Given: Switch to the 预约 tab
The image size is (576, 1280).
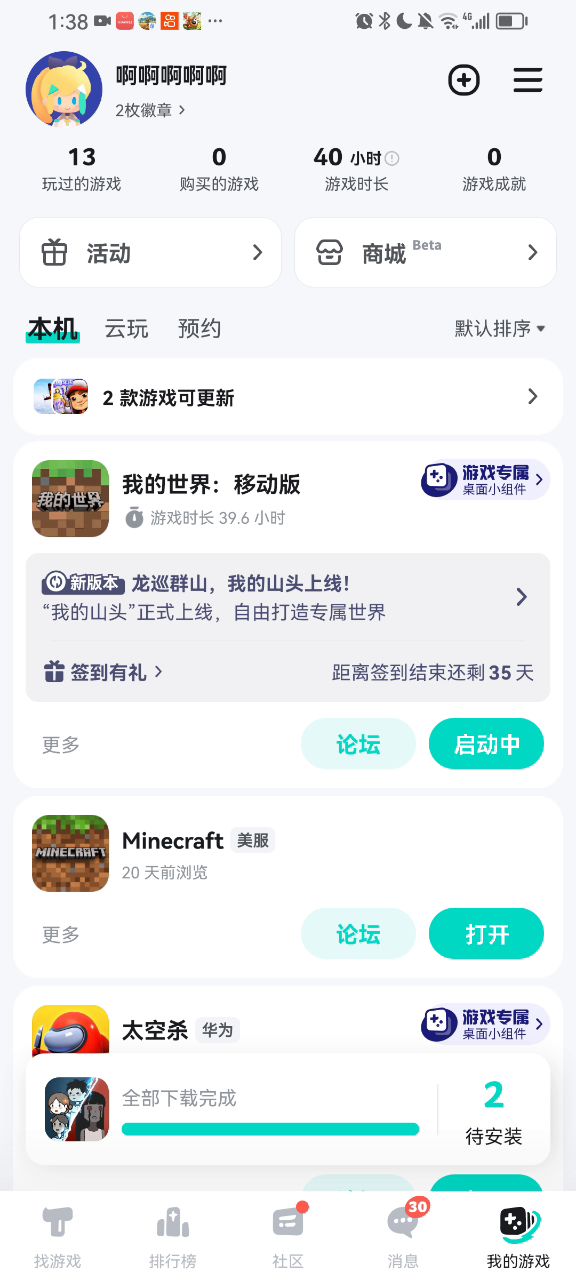Looking at the screenshot, I should (199, 328).
